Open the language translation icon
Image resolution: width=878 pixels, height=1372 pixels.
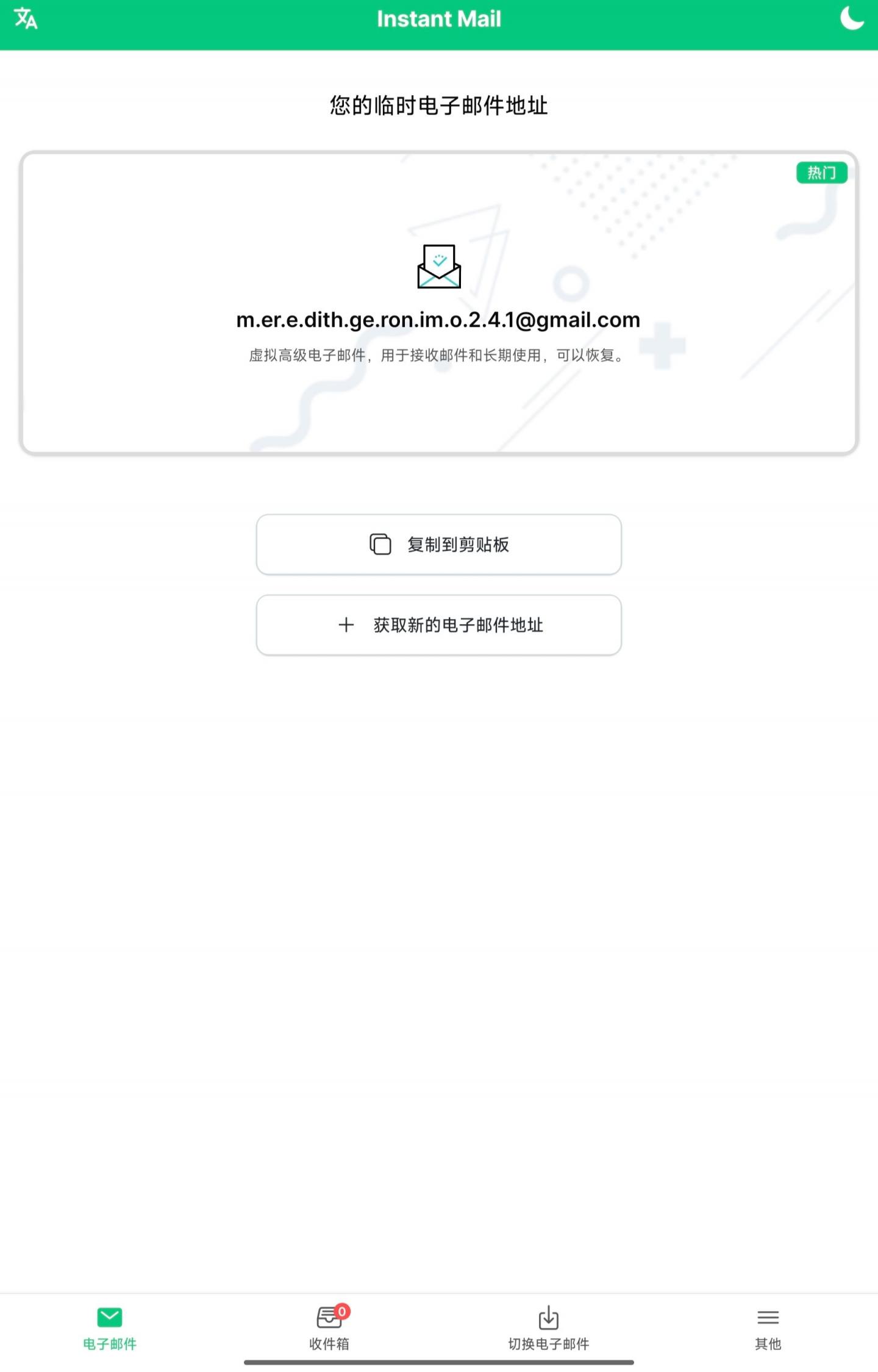(x=26, y=19)
